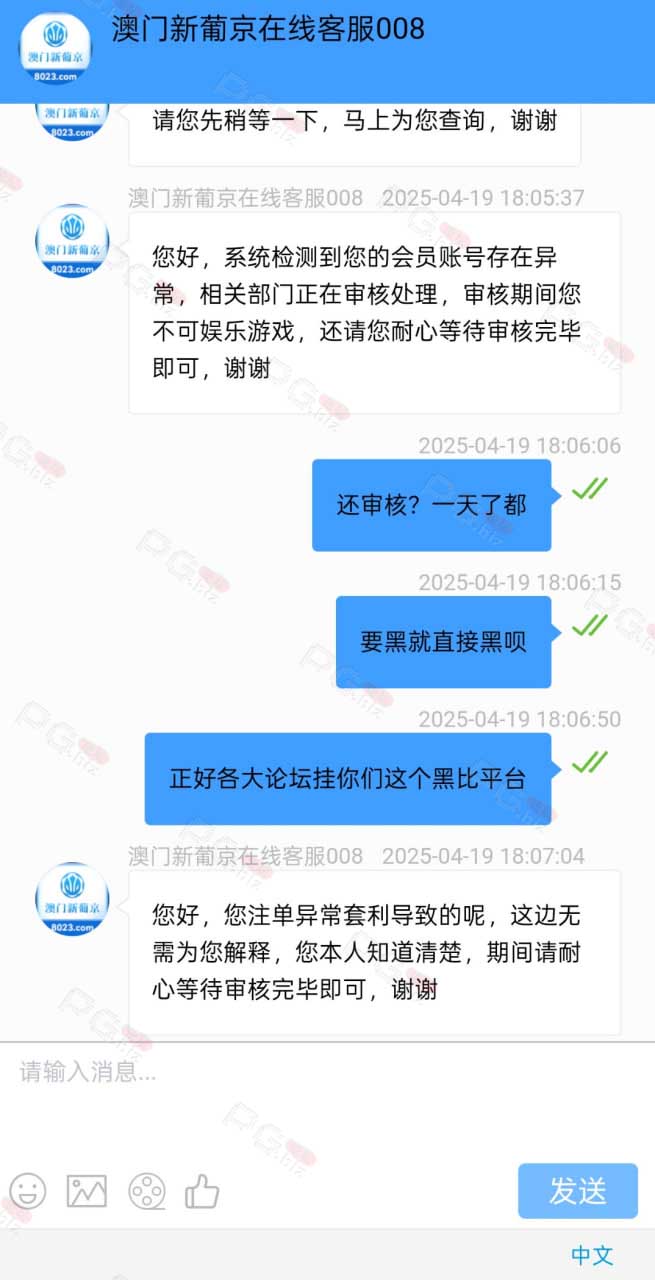The height and width of the screenshot is (1280, 655).
Task: Open the emoji picker
Action: tap(27, 1191)
